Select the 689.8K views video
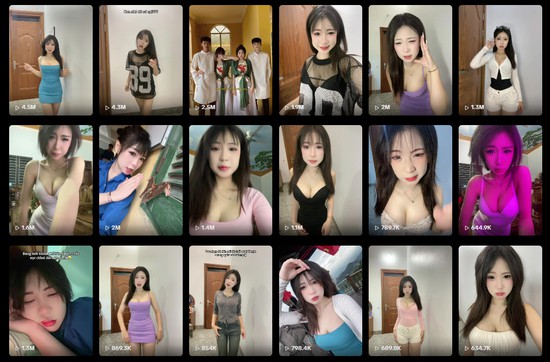This screenshot has width=550, height=362. (x=410, y=301)
